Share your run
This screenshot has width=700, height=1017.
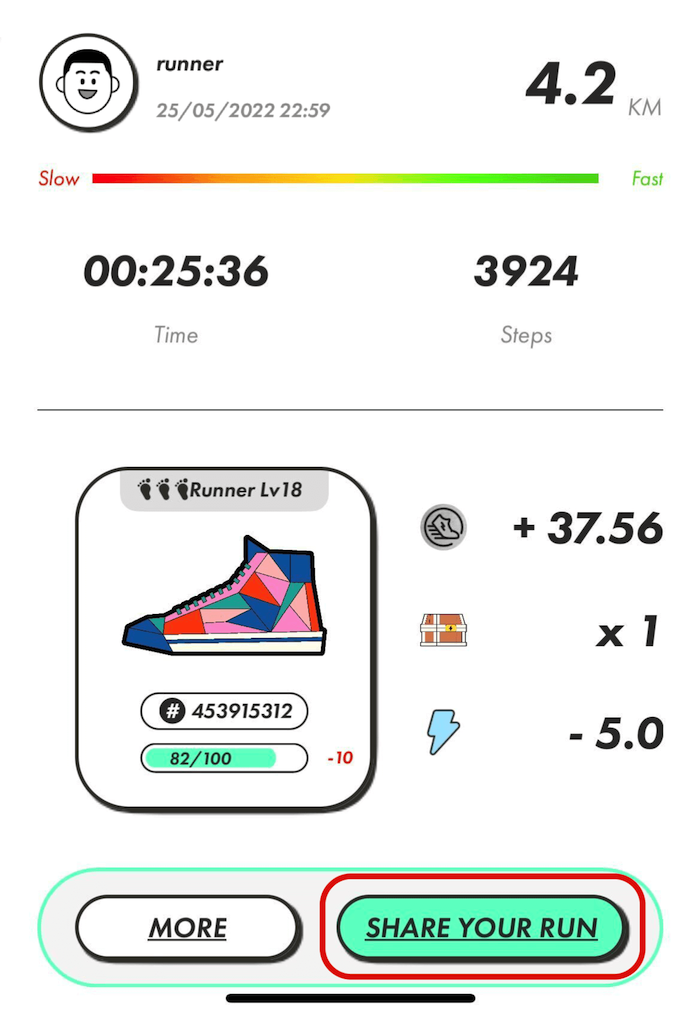(x=481, y=928)
